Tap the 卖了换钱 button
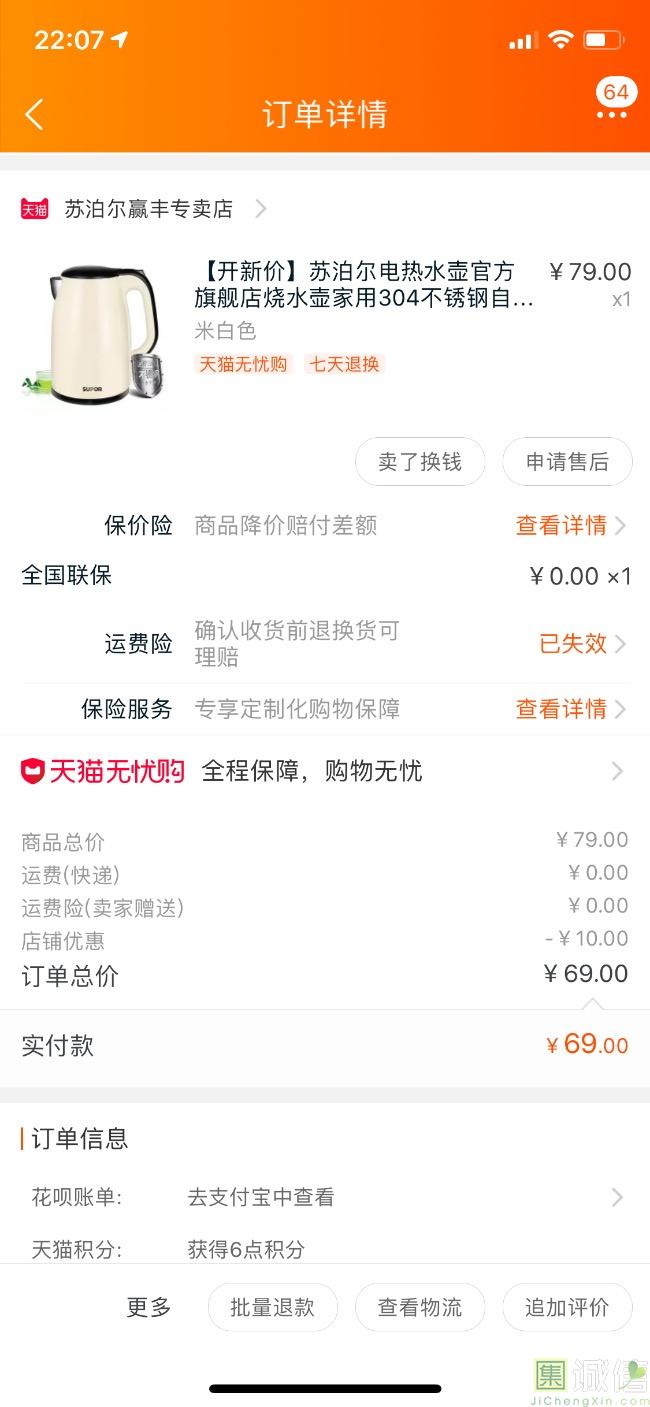The height and width of the screenshot is (1407, 650). pyautogui.click(x=420, y=462)
